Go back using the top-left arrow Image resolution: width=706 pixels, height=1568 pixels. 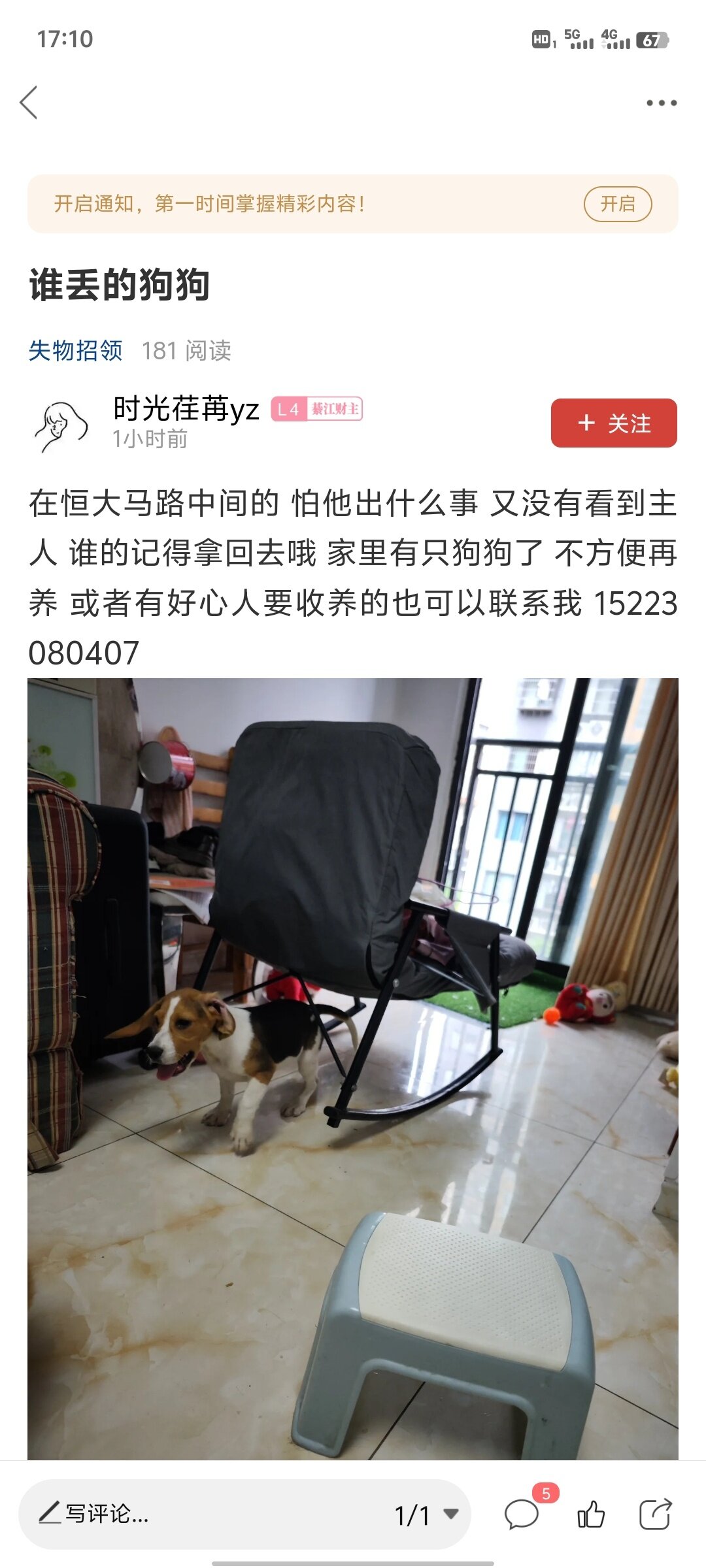[29, 103]
